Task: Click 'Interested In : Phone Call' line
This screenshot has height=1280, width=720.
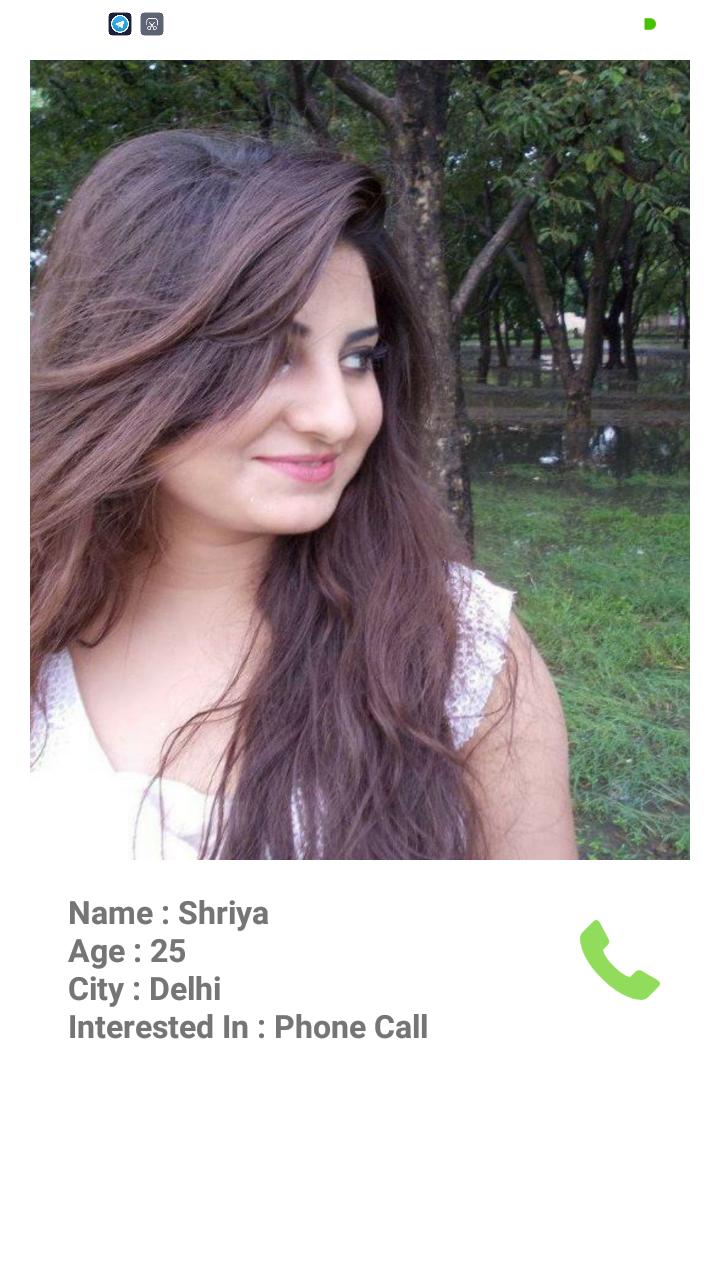Action: click(x=247, y=1027)
